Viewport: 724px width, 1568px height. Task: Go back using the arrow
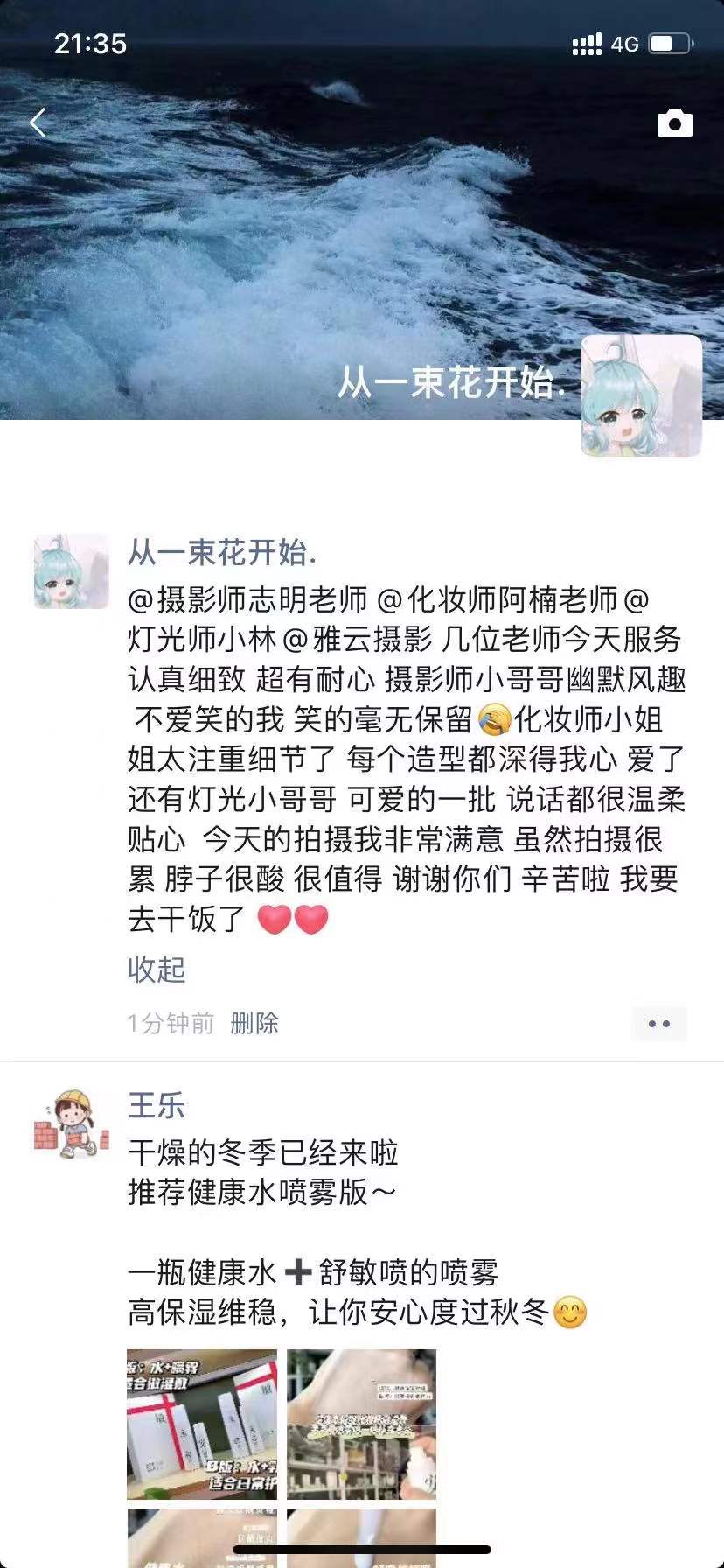click(38, 123)
